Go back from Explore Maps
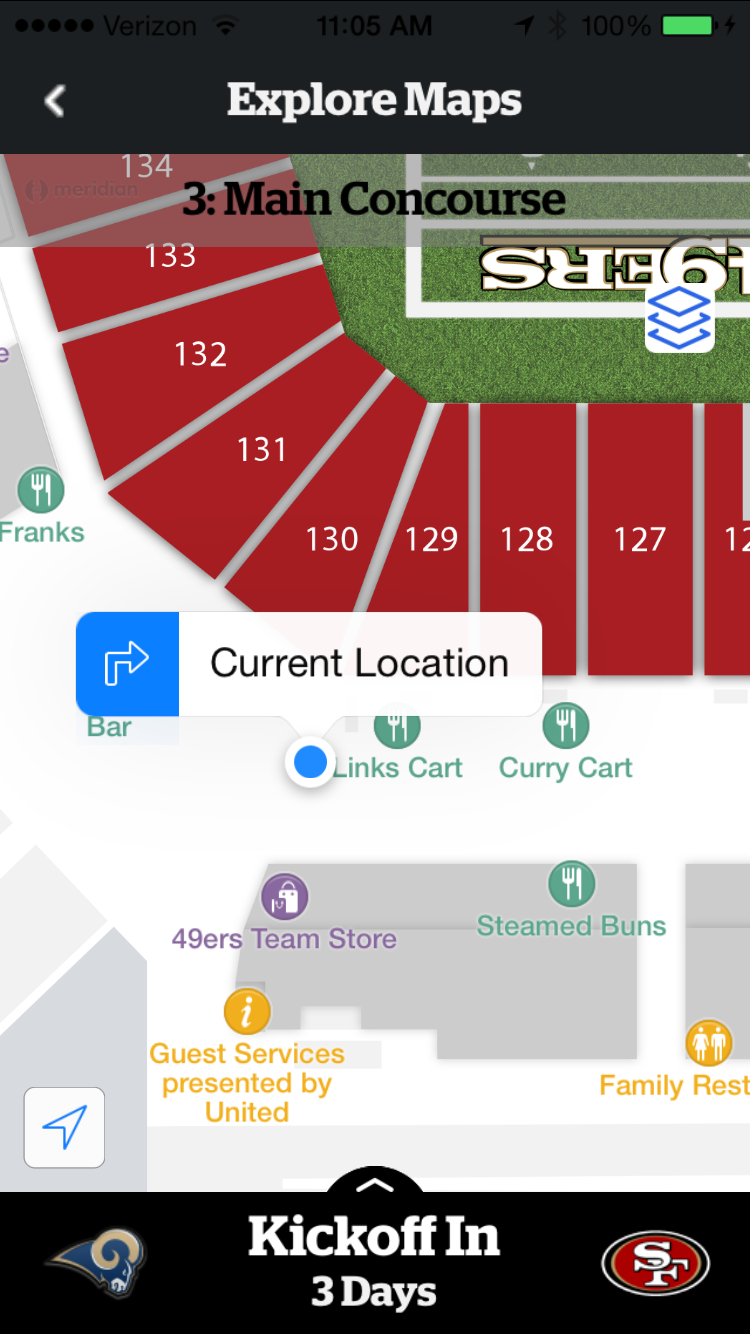Screen dimensions: 750x1334 point(55,100)
